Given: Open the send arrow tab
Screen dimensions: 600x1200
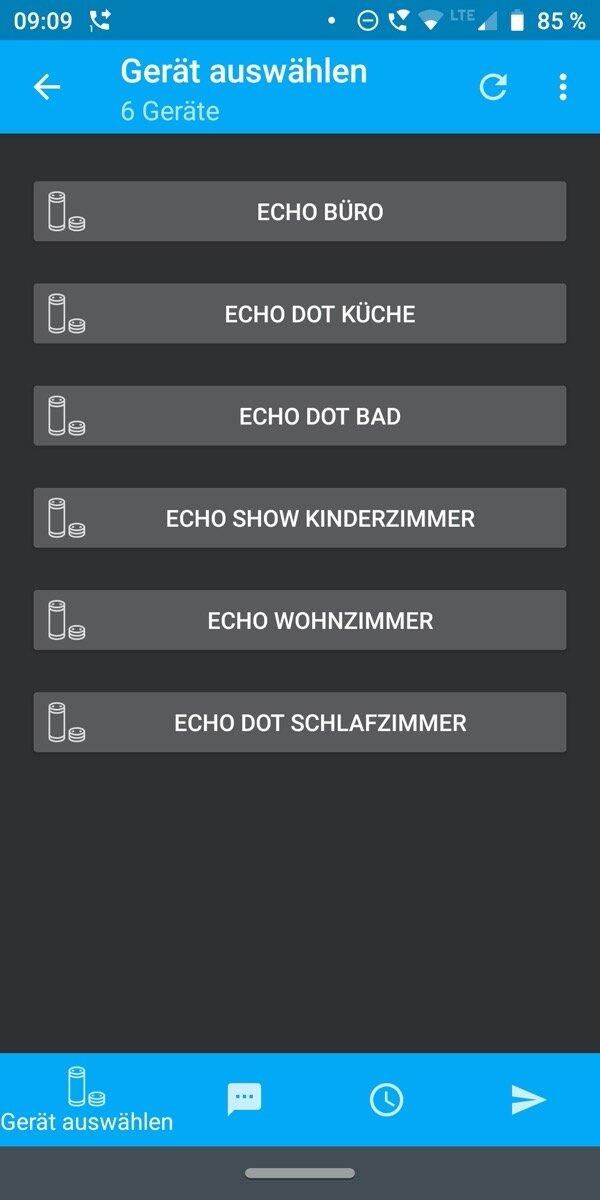Looking at the screenshot, I should 528,1100.
